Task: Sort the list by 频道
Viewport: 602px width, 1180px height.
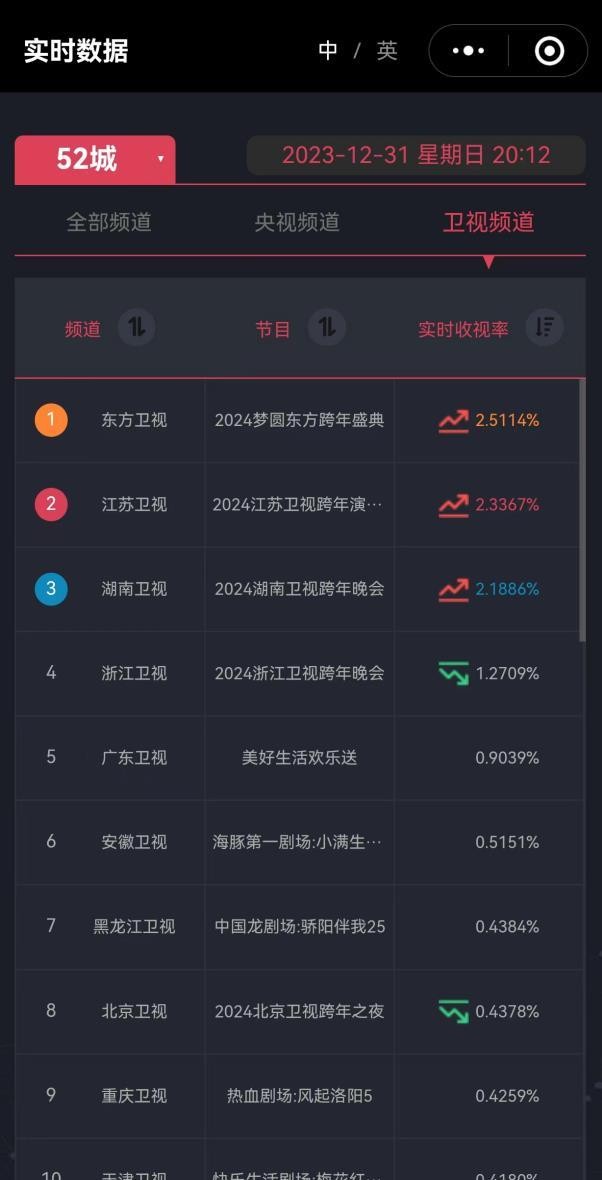Action: [137, 327]
